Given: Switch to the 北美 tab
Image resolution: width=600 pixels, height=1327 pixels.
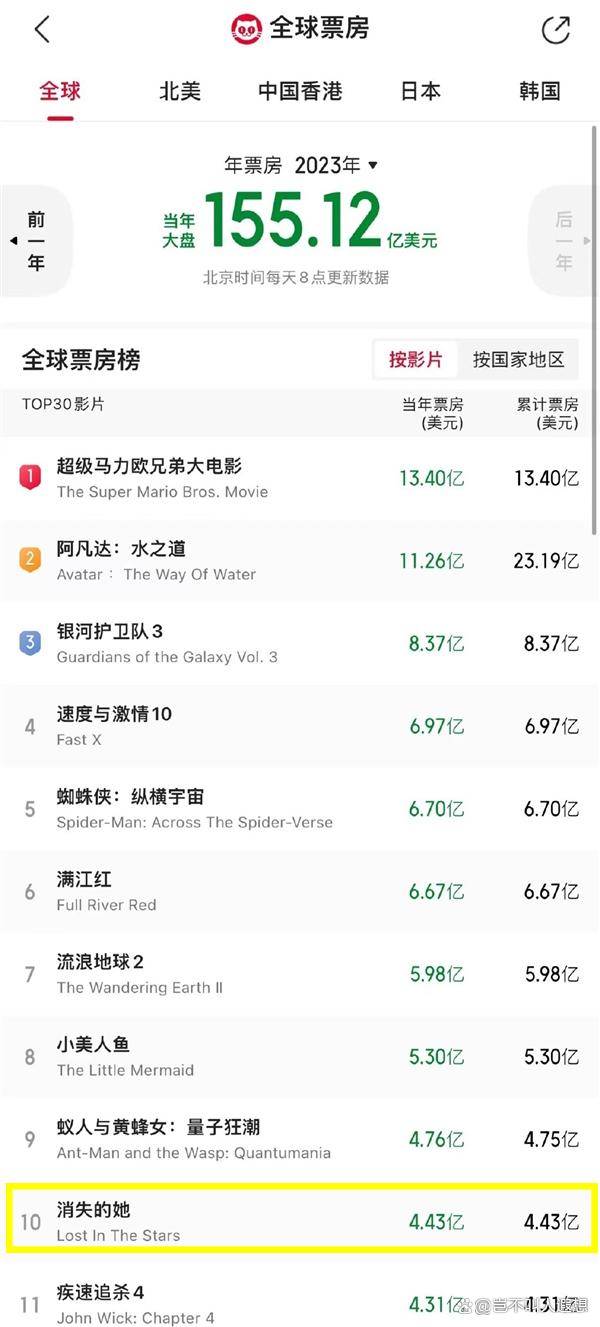Looking at the screenshot, I should (x=180, y=91).
